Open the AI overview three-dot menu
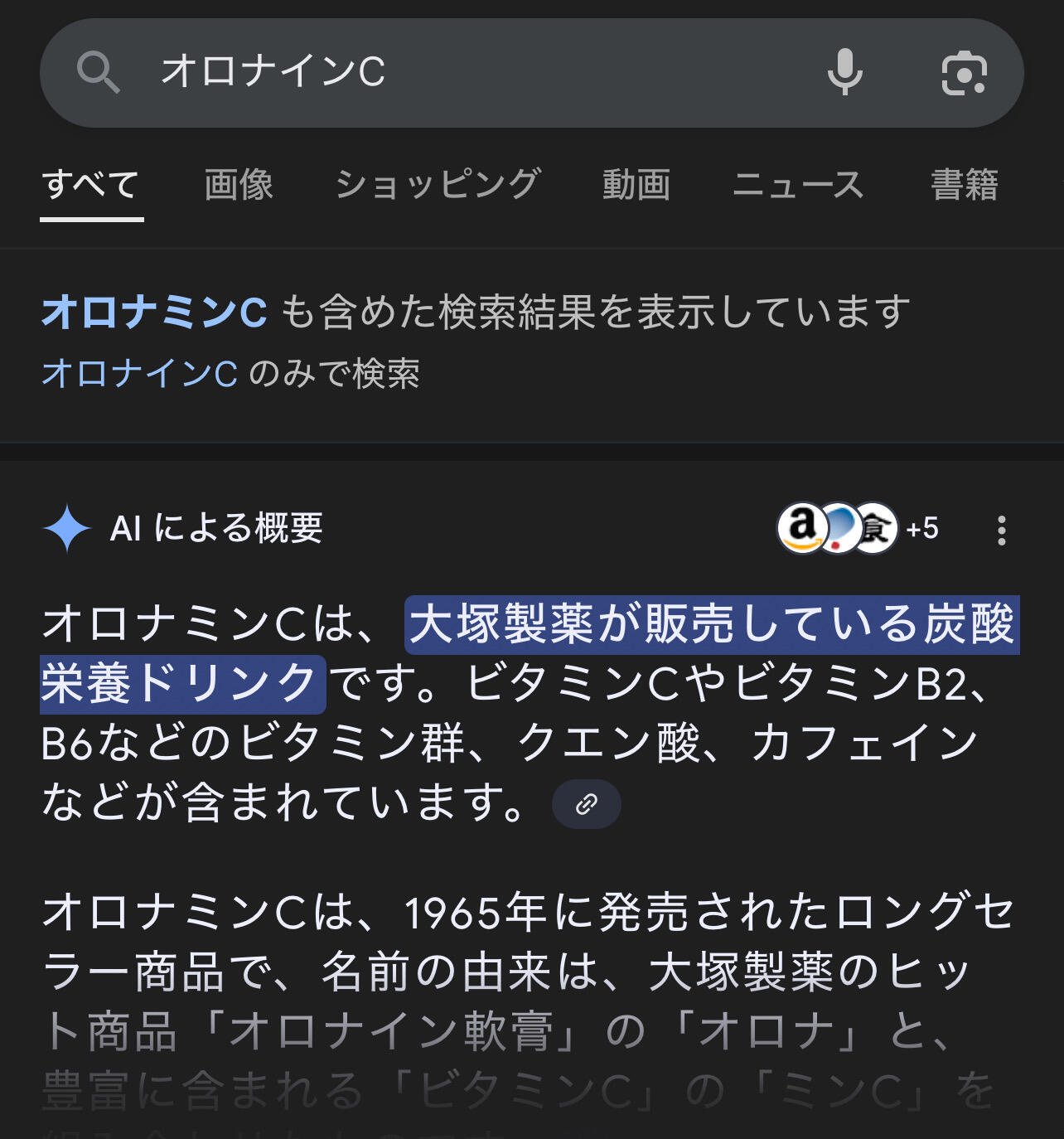 (1001, 530)
